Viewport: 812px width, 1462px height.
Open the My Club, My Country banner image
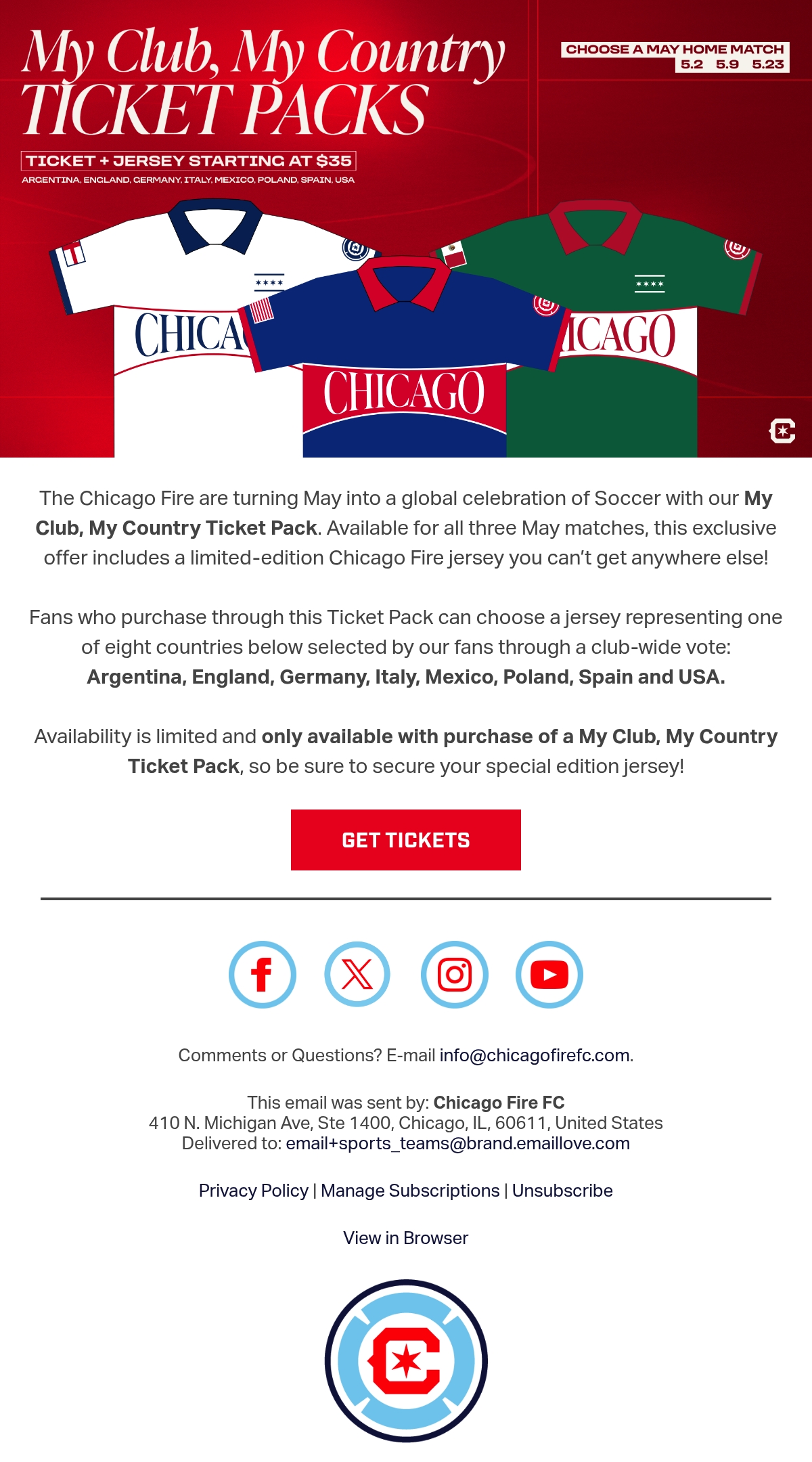[x=406, y=229]
